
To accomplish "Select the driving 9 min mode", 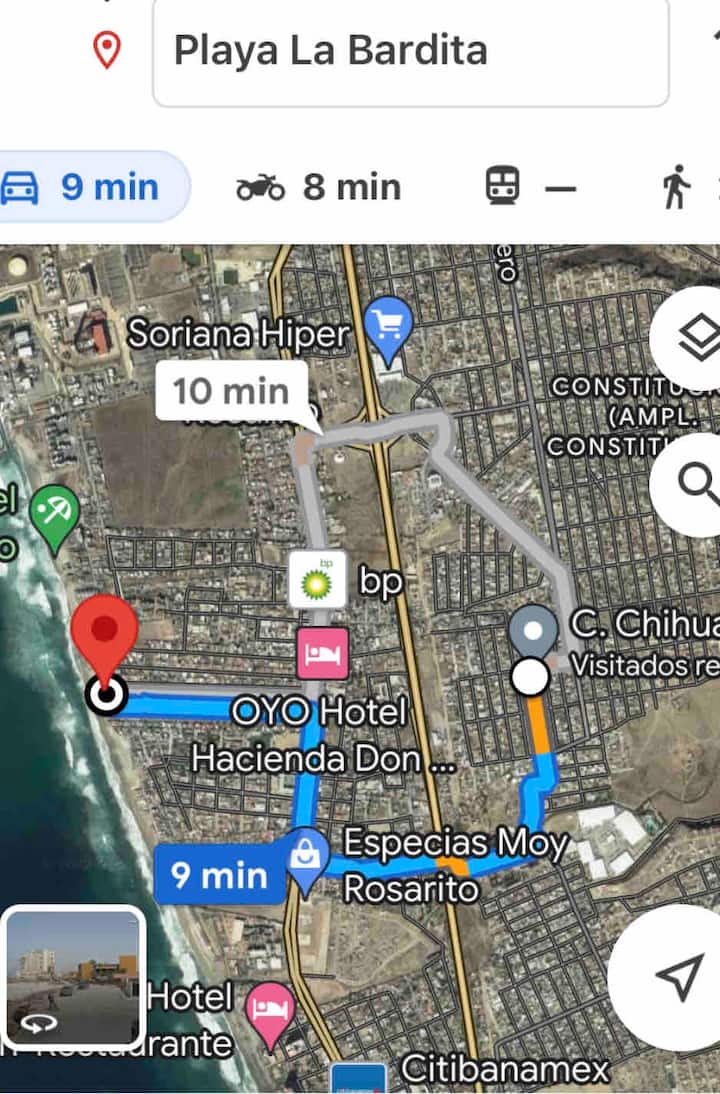I will (92, 187).
